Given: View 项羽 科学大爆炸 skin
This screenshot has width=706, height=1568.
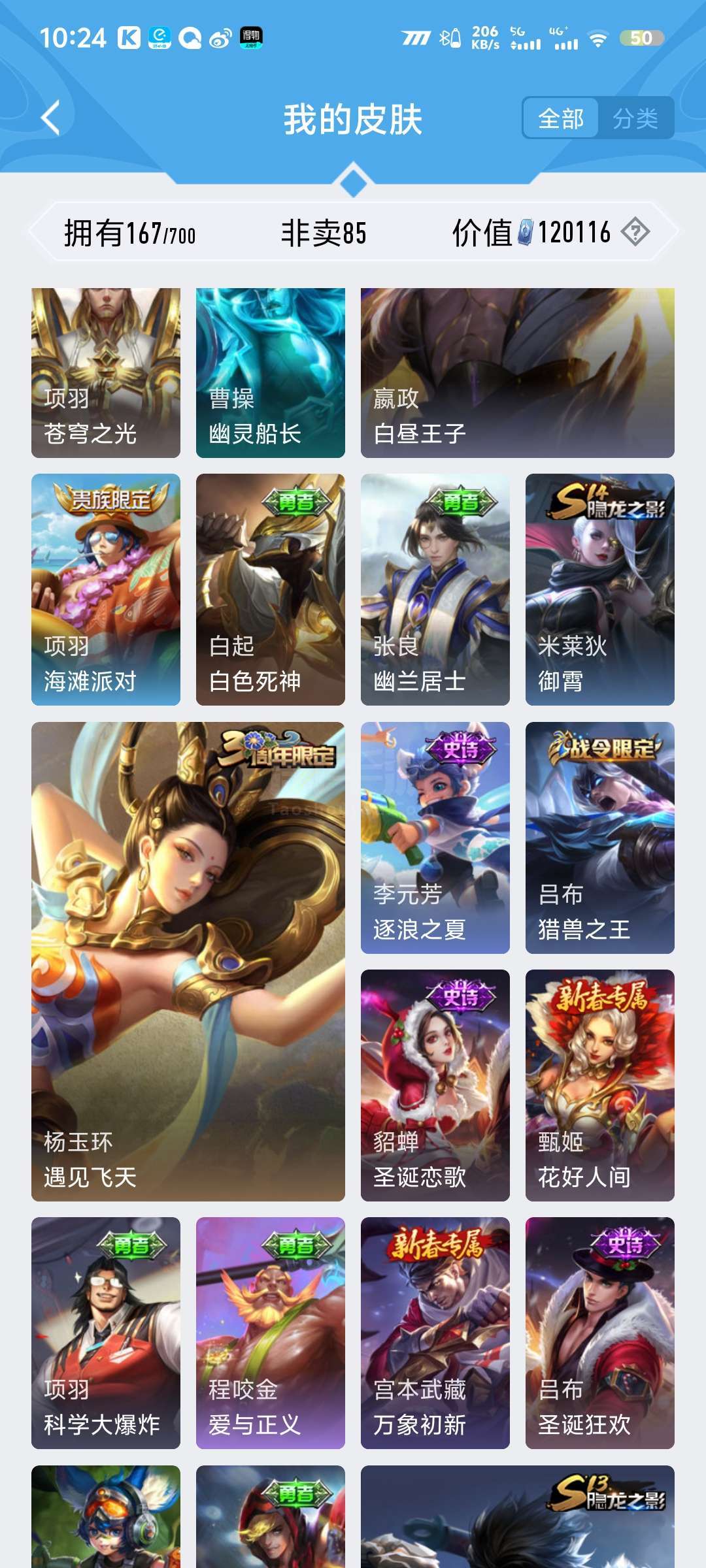Looking at the screenshot, I should (106, 1333).
